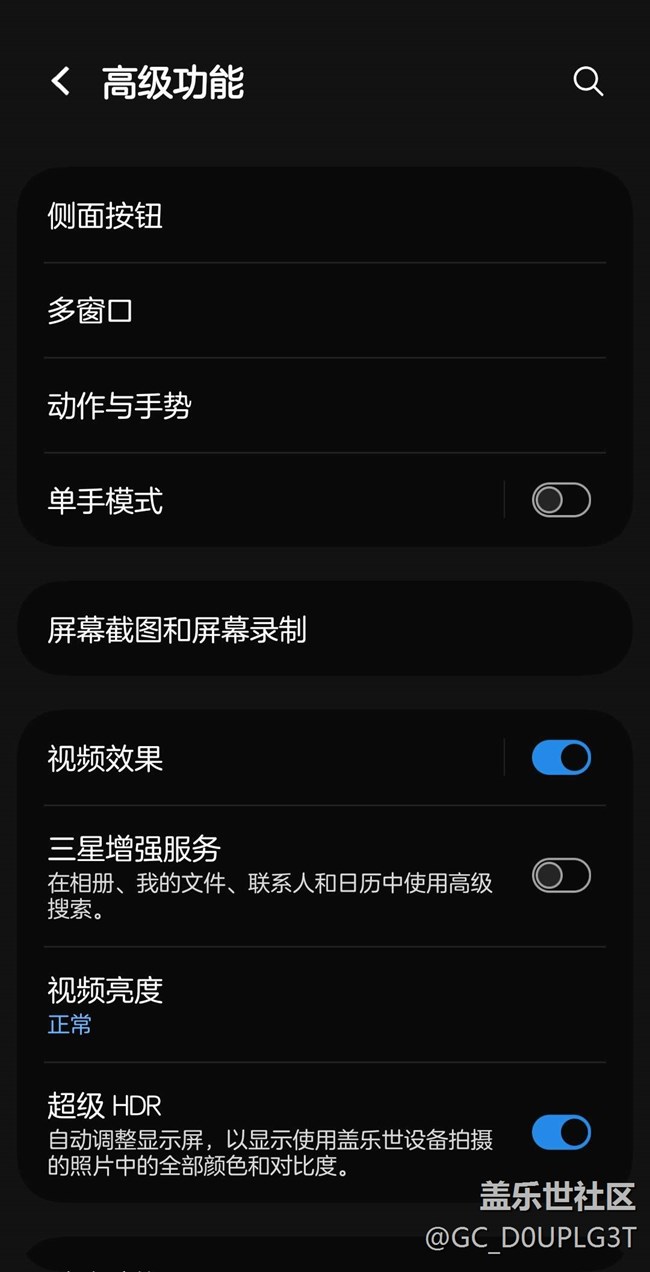Open 视频效果 settings row
This screenshot has height=1272, width=650.
(x=262, y=758)
